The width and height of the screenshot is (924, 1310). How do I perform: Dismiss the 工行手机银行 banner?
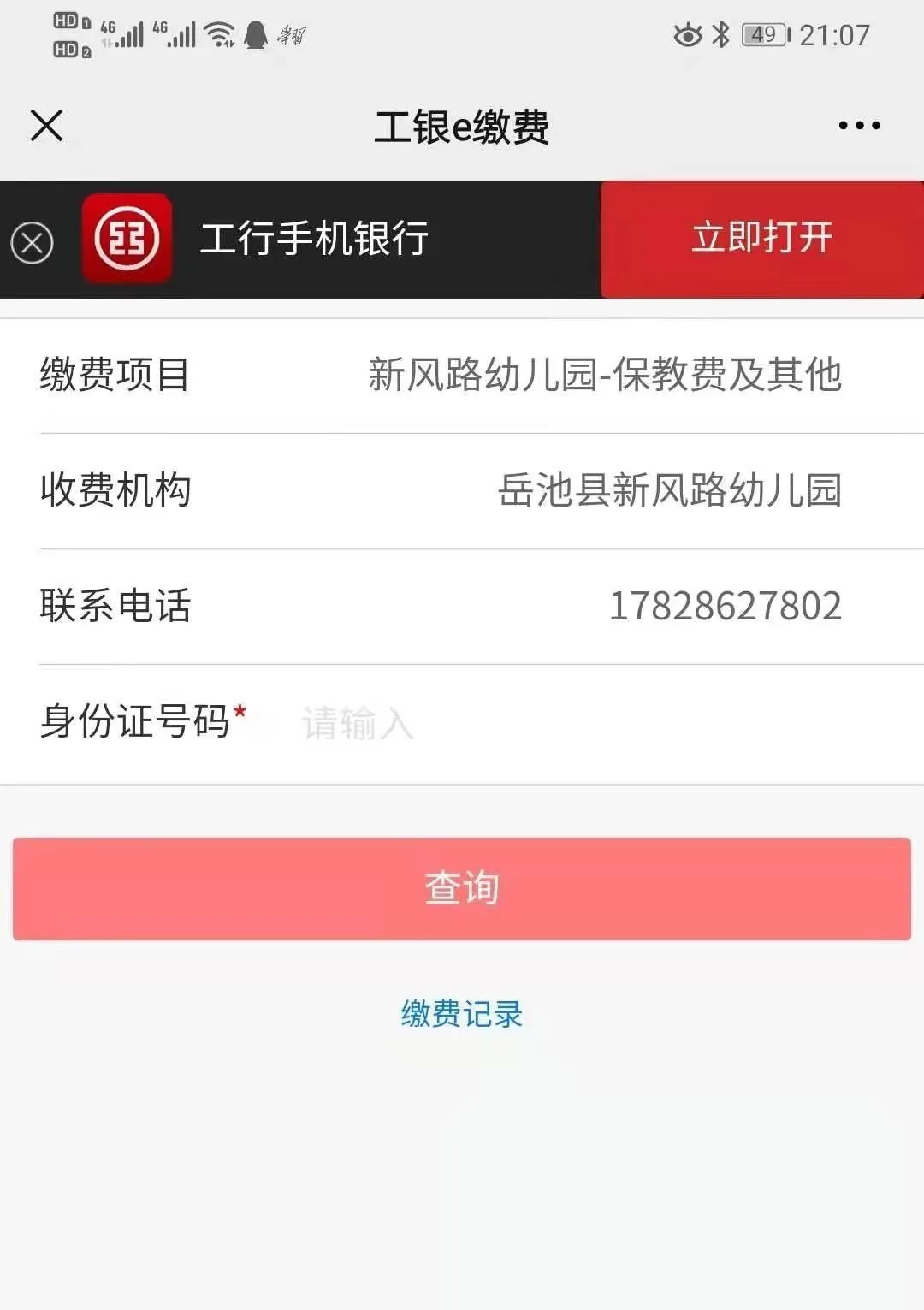pyautogui.click(x=33, y=242)
